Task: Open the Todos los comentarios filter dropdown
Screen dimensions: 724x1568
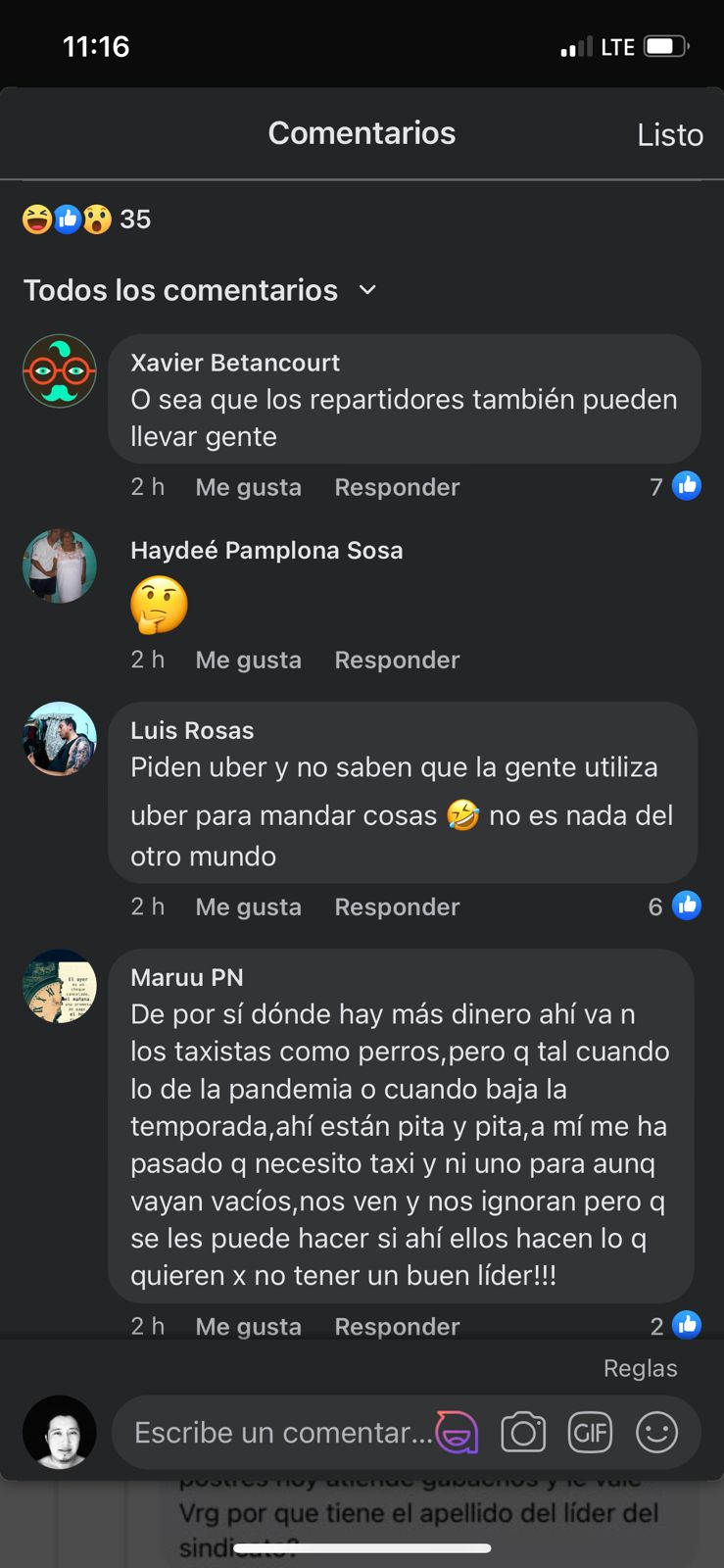Action: (x=200, y=290)
